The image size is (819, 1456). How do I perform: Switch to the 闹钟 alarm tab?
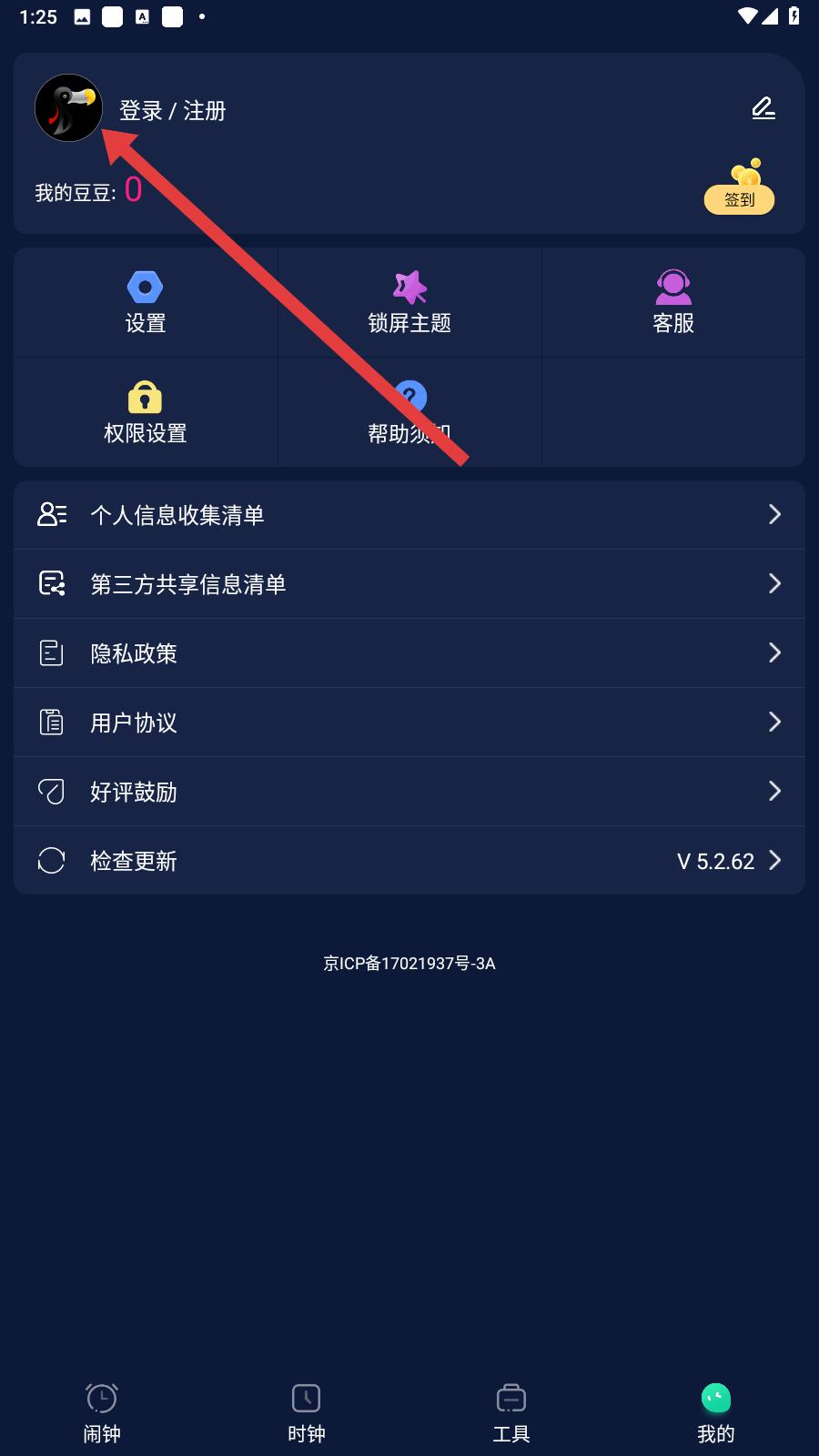(102, 1413)
